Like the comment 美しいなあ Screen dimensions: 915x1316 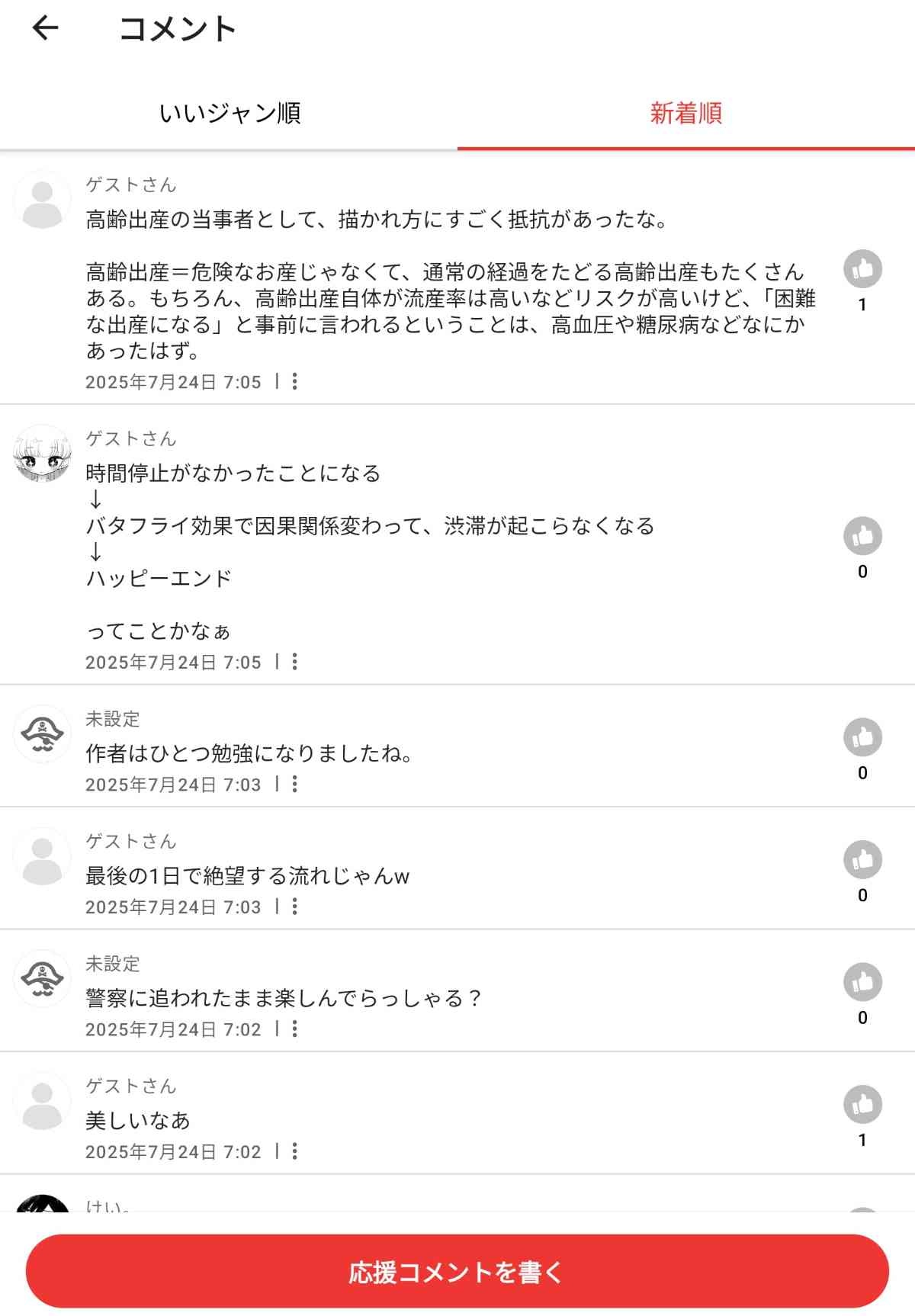[x=862, y=1105]
